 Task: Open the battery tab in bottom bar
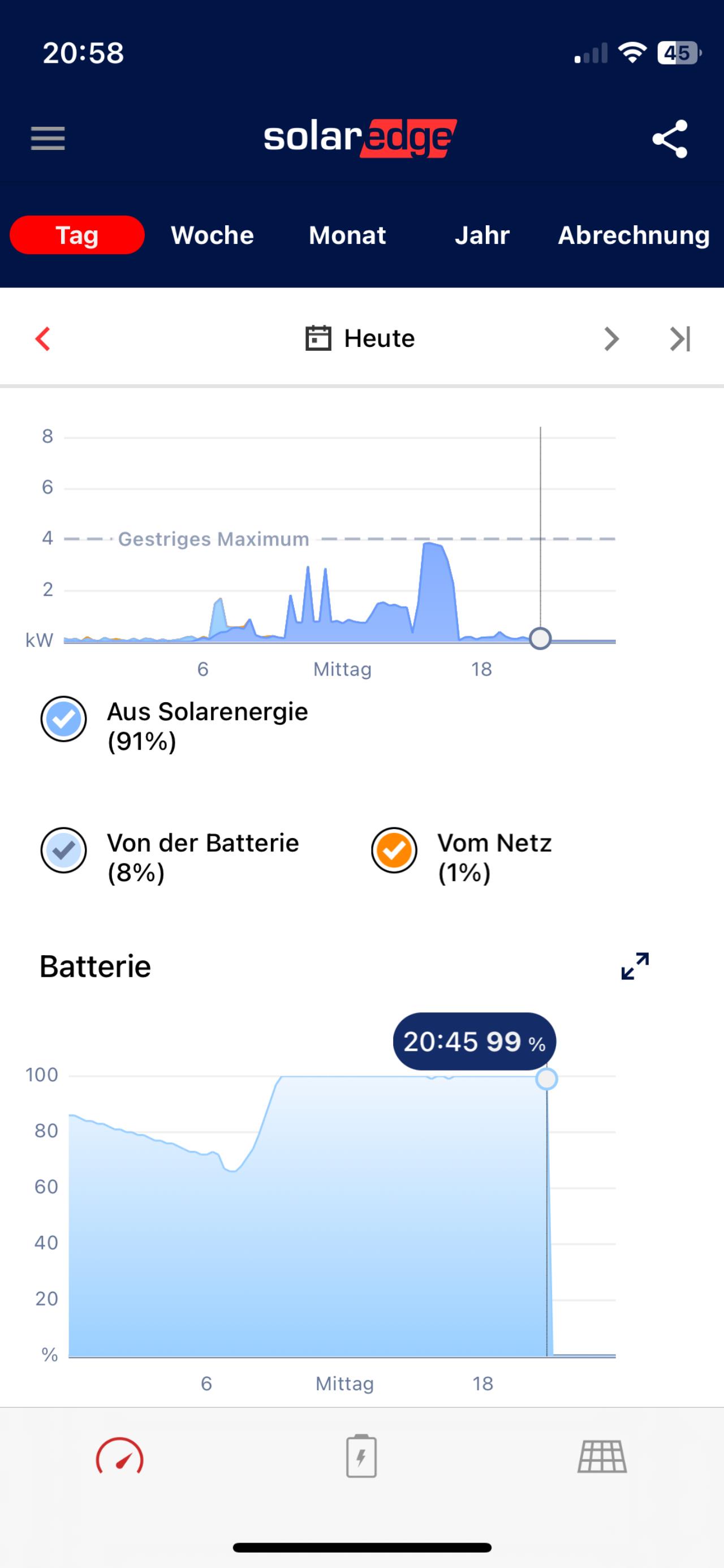(361, 1456)
